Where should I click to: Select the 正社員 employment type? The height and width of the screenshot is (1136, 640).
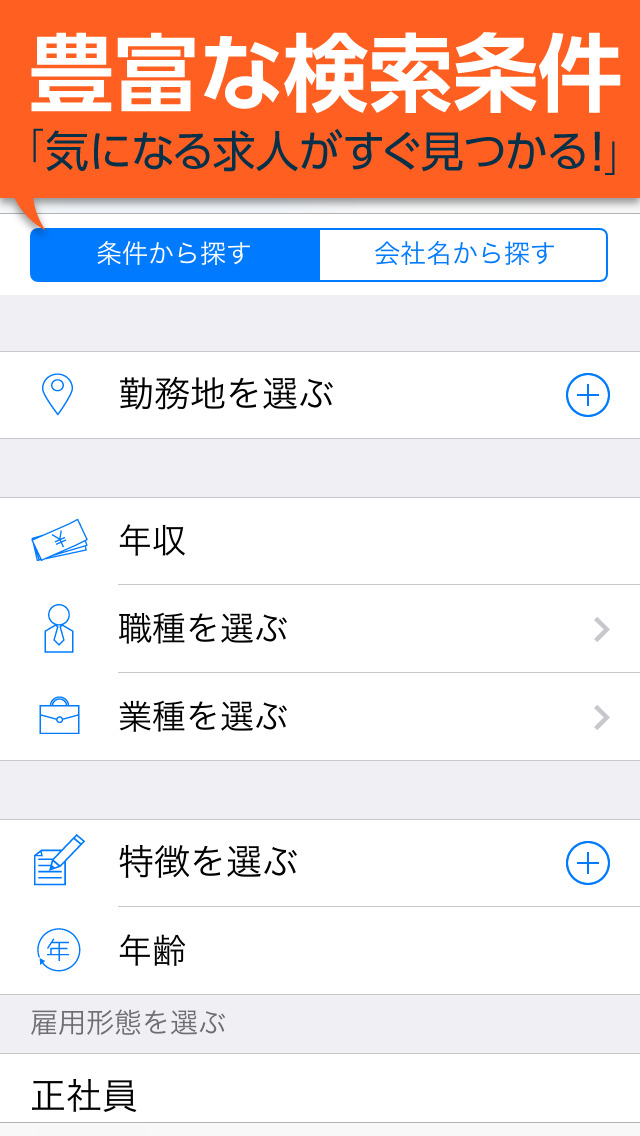320,1095
